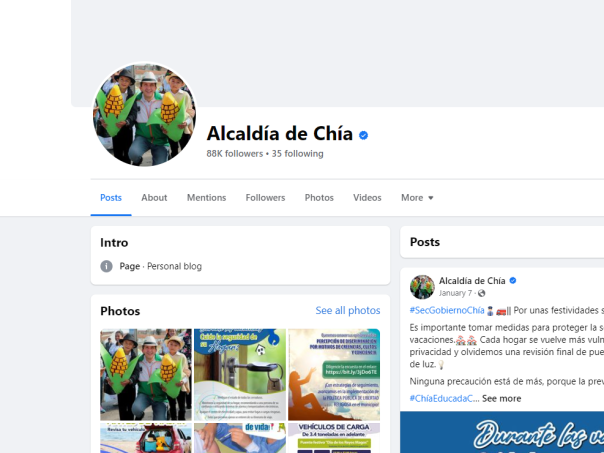
Task: View the 35 following list
Action: pyautogui.click(x=297, y=154)
